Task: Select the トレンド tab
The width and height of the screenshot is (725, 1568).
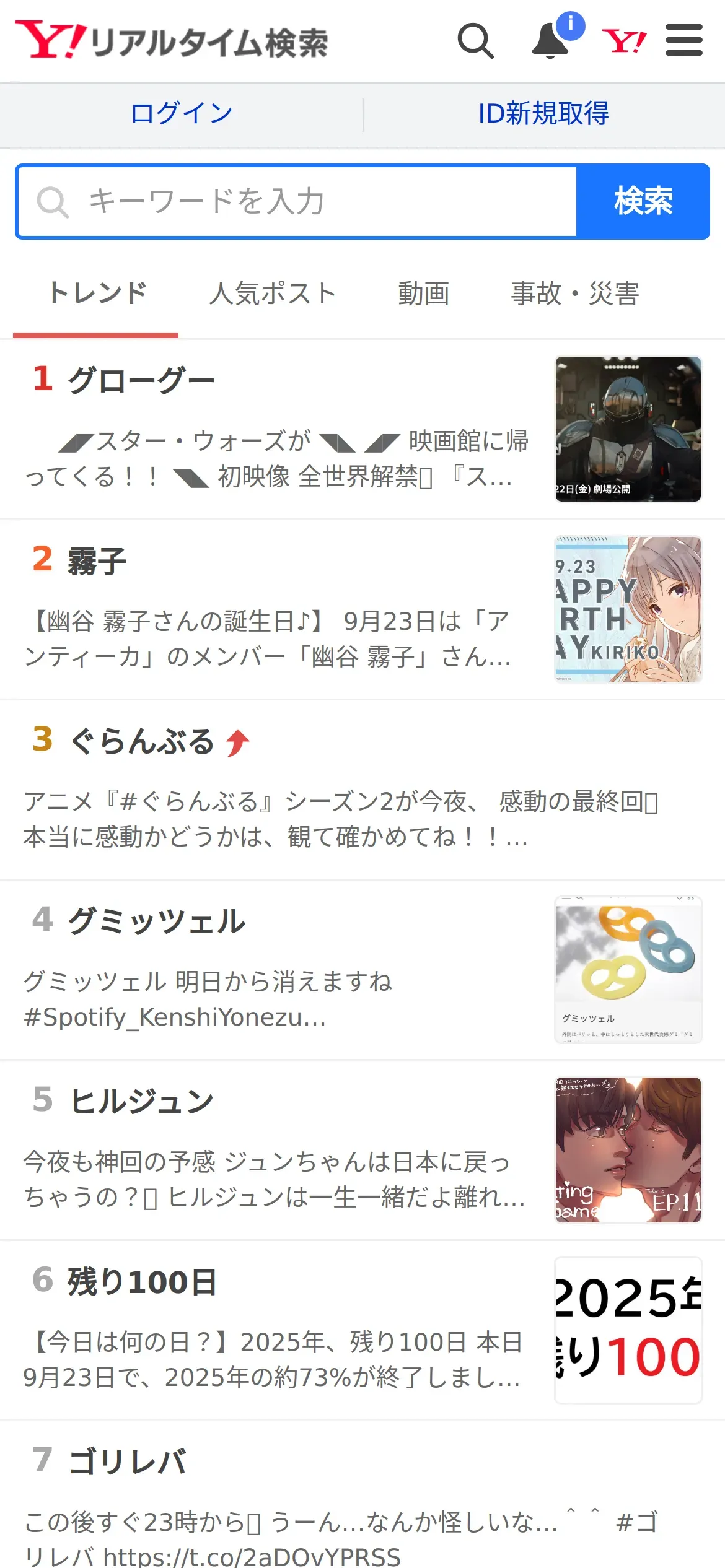Action: (97, 294)
